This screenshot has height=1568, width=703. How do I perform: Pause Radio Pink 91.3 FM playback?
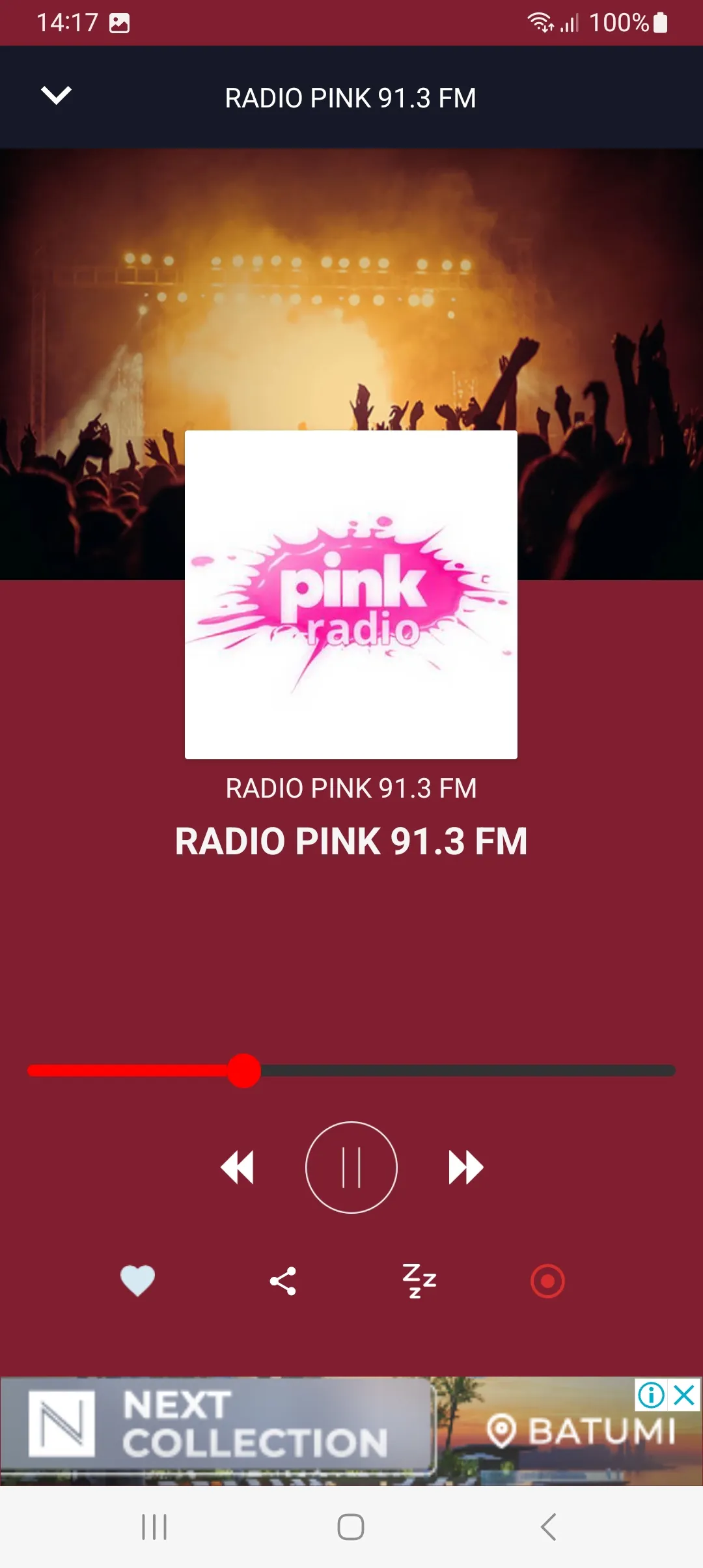point(351,1167)
